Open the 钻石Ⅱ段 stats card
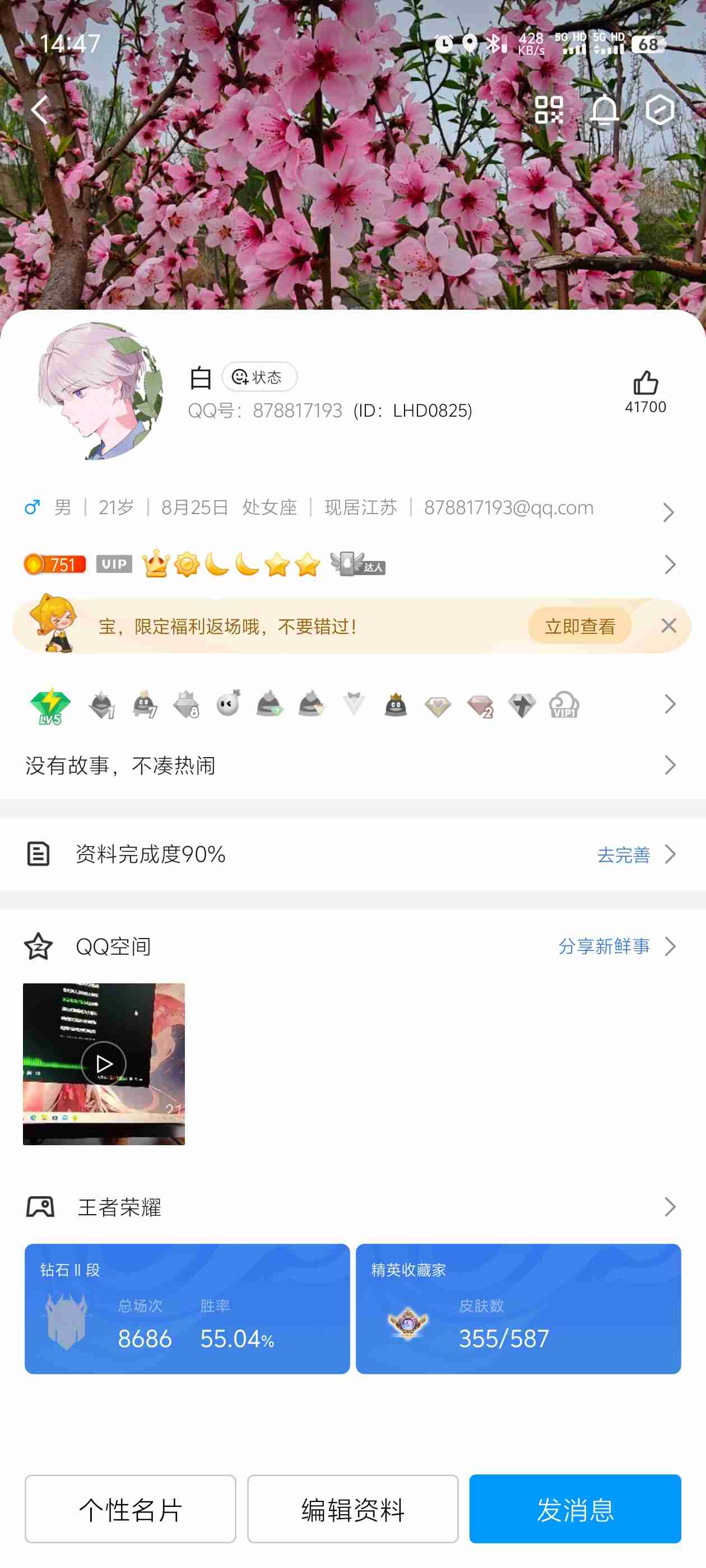The width and height of the screenshot is (706, 1568). click(x=187, y=1309)
